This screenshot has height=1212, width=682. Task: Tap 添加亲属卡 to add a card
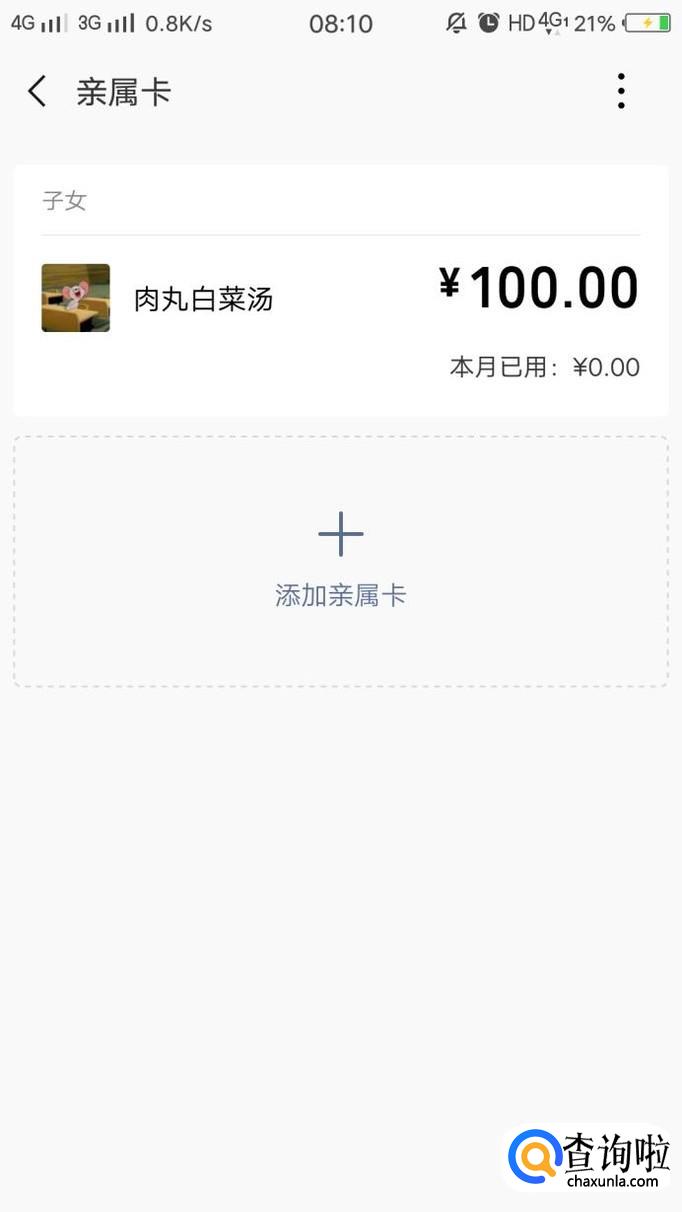(340, 560)
